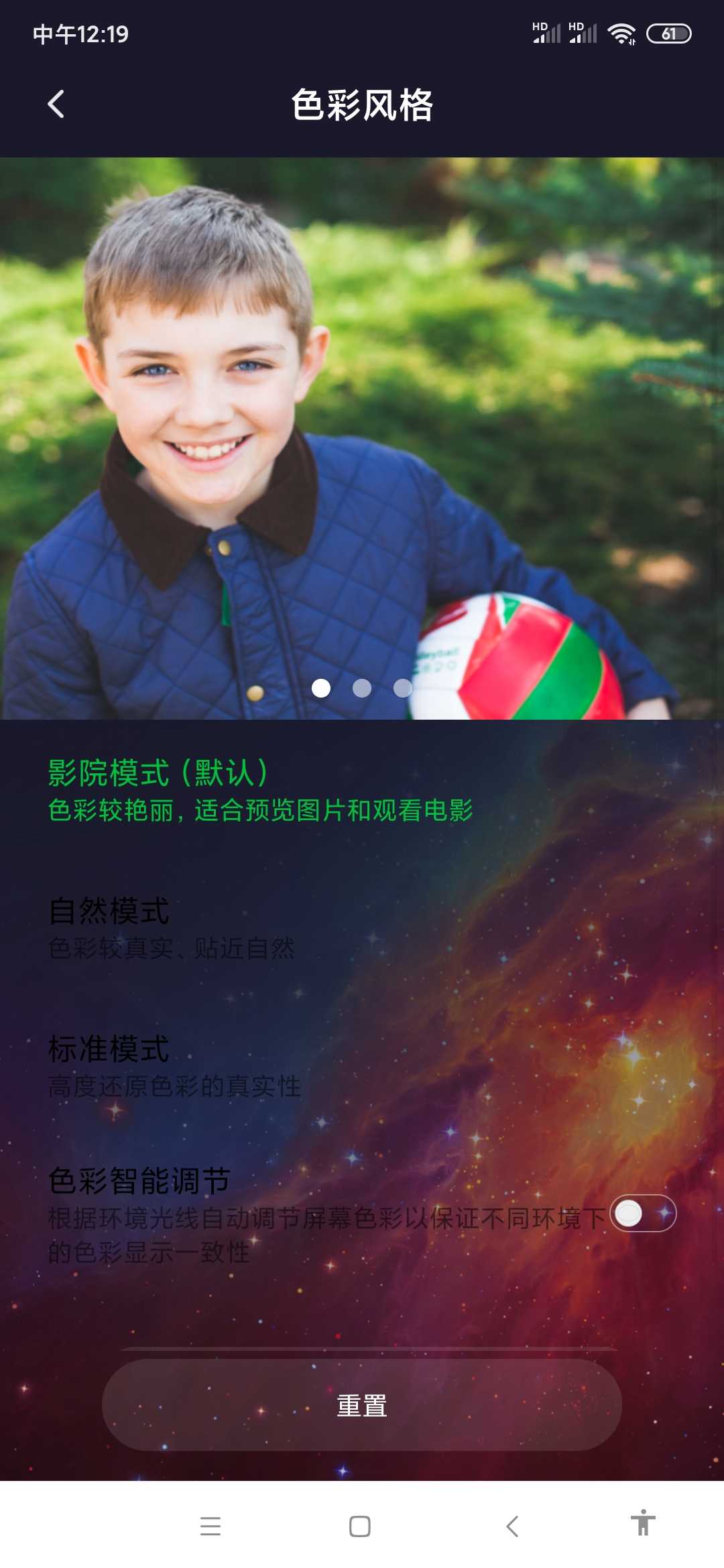This screenshot has height=1568, width=724.
Task: Open system recent apps menu
Action: pos(210,1526)
